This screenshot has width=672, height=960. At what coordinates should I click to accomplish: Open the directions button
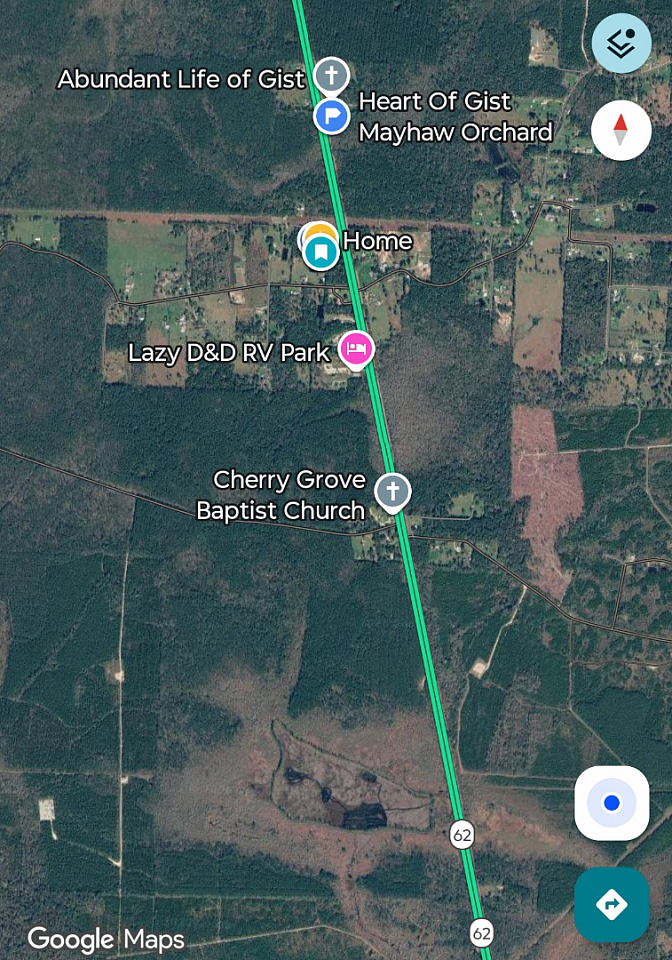[x=611, y=905]
